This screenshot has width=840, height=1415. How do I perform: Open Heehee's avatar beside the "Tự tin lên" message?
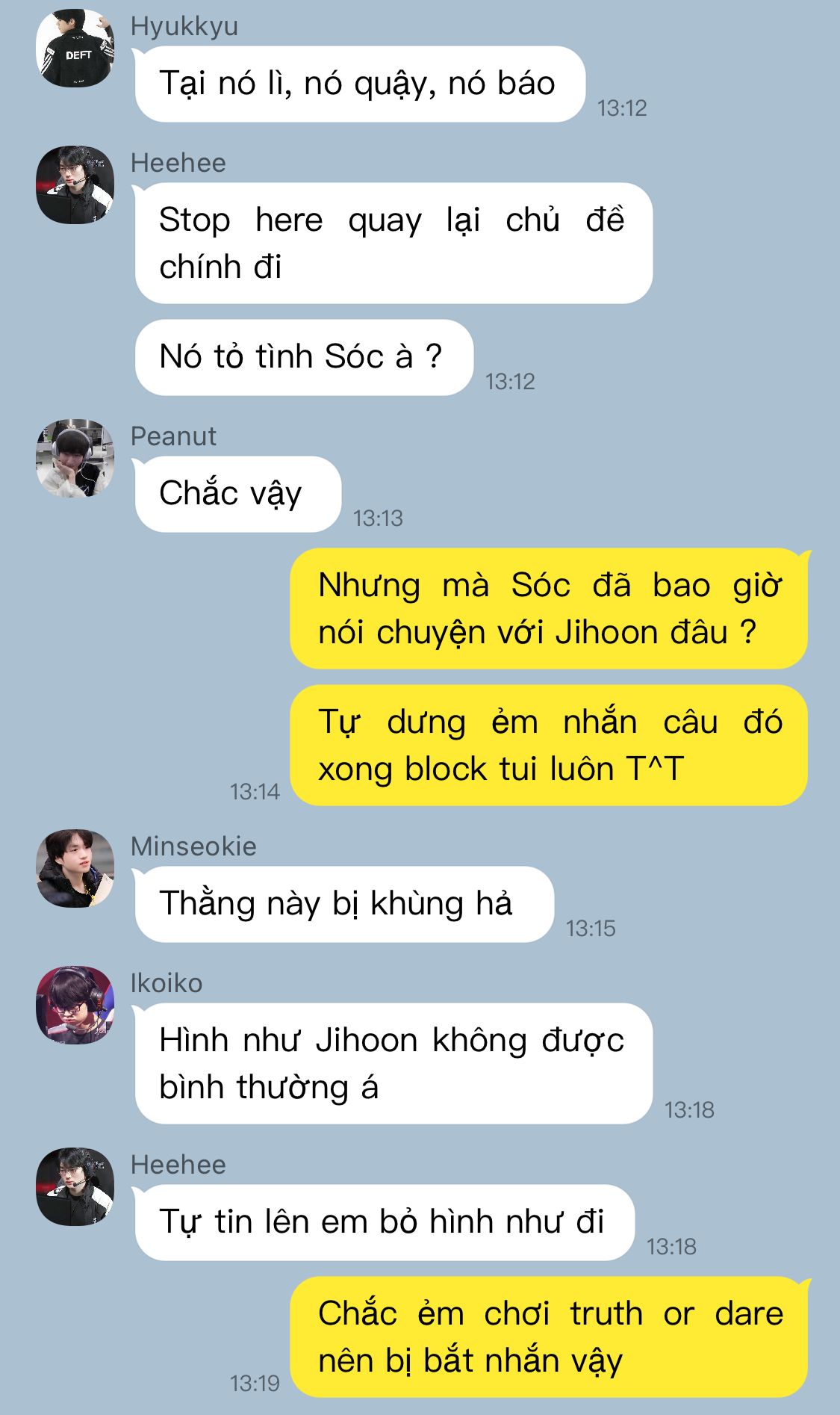tap(75, 1186)
